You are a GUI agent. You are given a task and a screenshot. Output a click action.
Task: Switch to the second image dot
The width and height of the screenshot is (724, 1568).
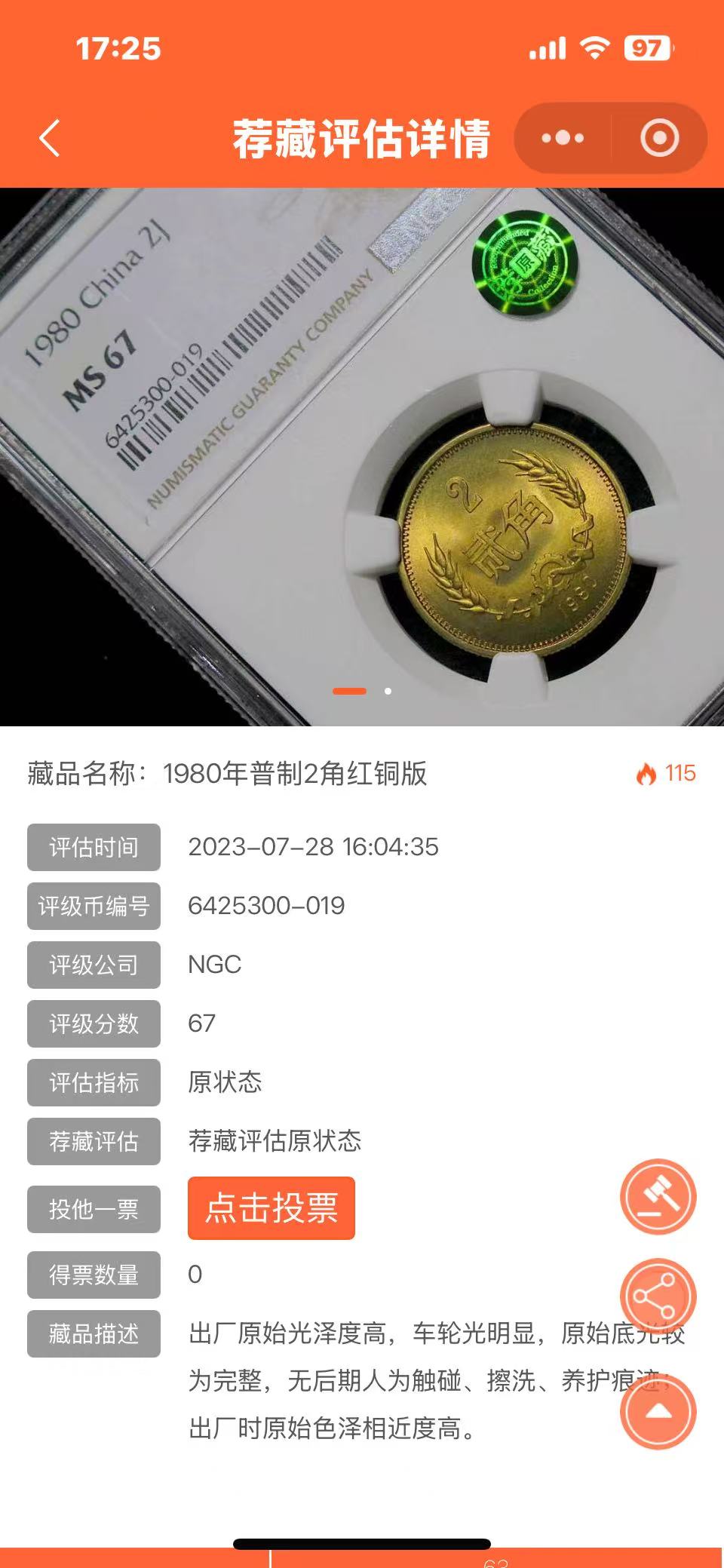(388, 691)
